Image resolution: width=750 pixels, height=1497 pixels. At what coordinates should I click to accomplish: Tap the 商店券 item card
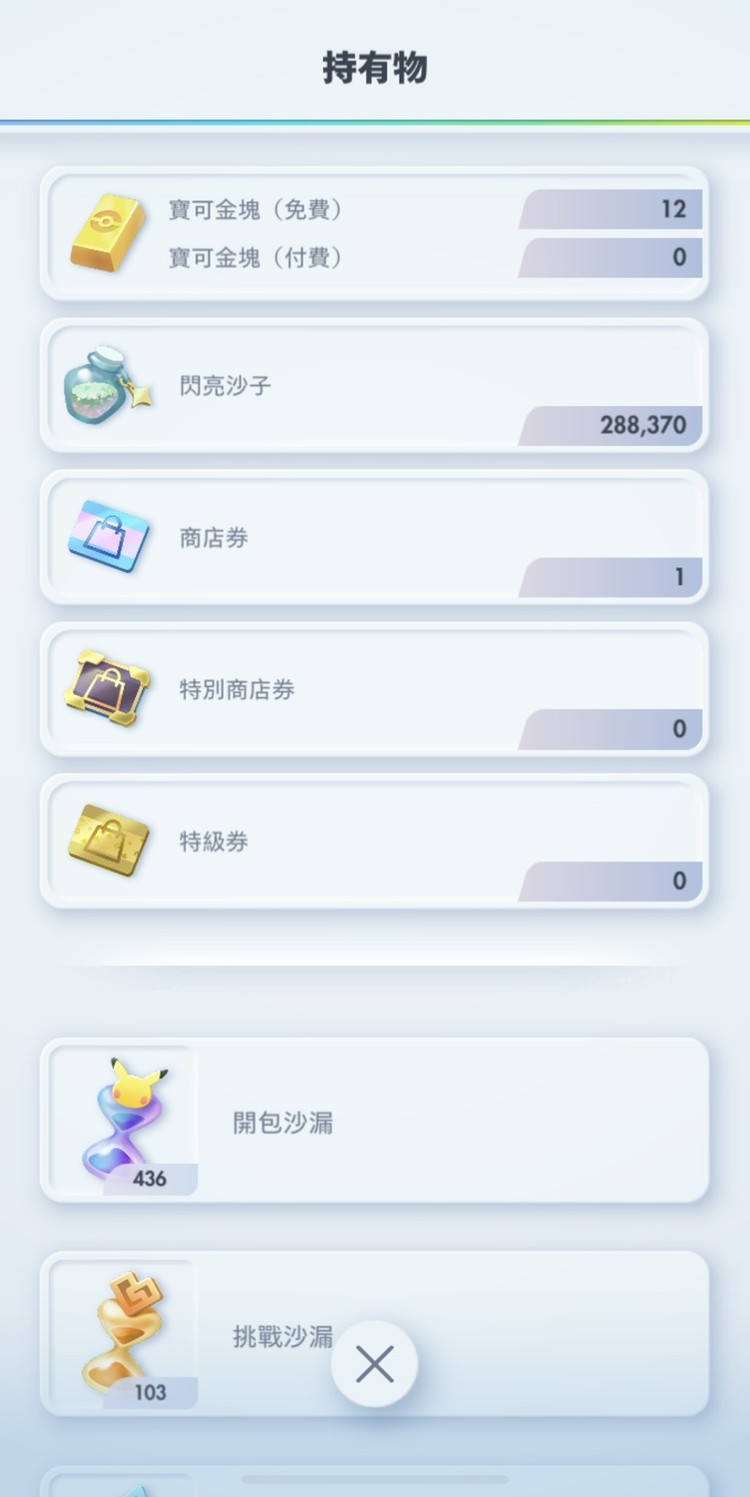point(375,538)
